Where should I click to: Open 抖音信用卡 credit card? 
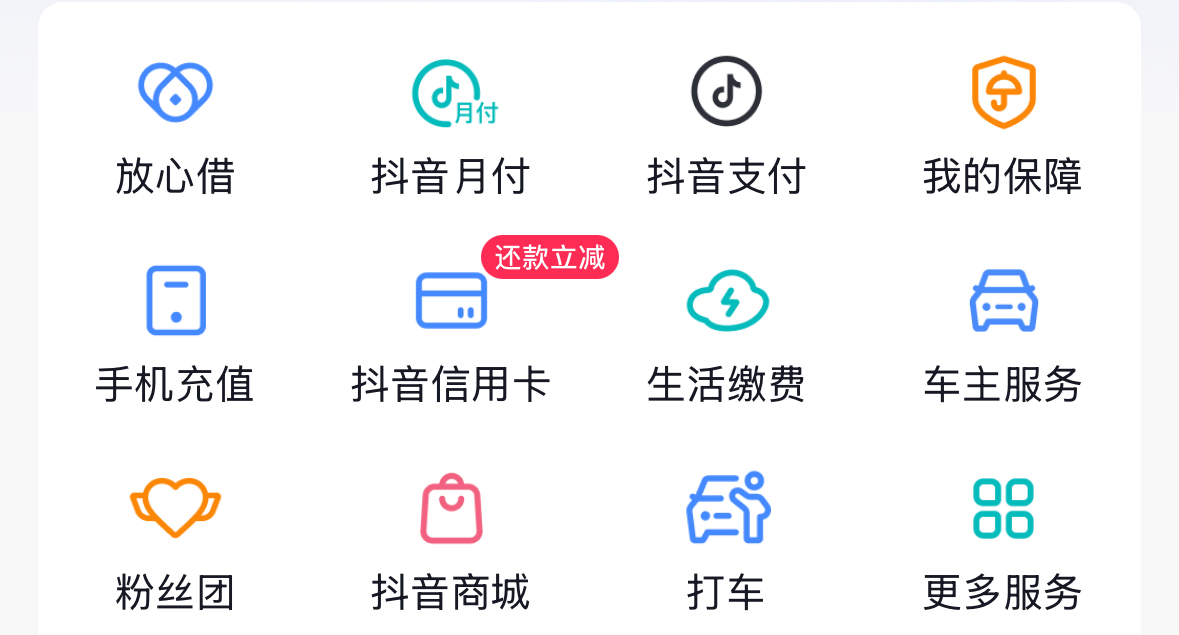coord(451,301)
